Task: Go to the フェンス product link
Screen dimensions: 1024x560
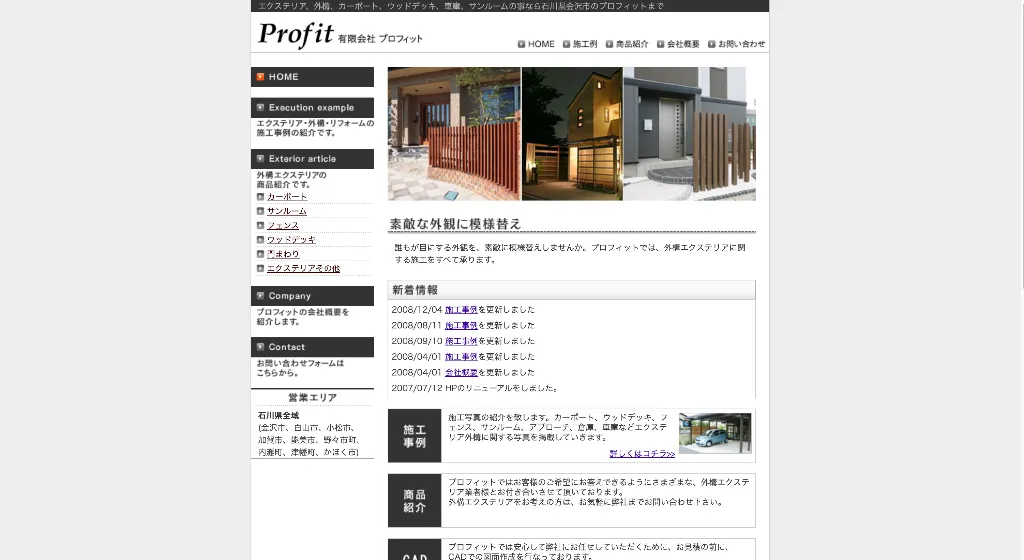Action: 283,226
